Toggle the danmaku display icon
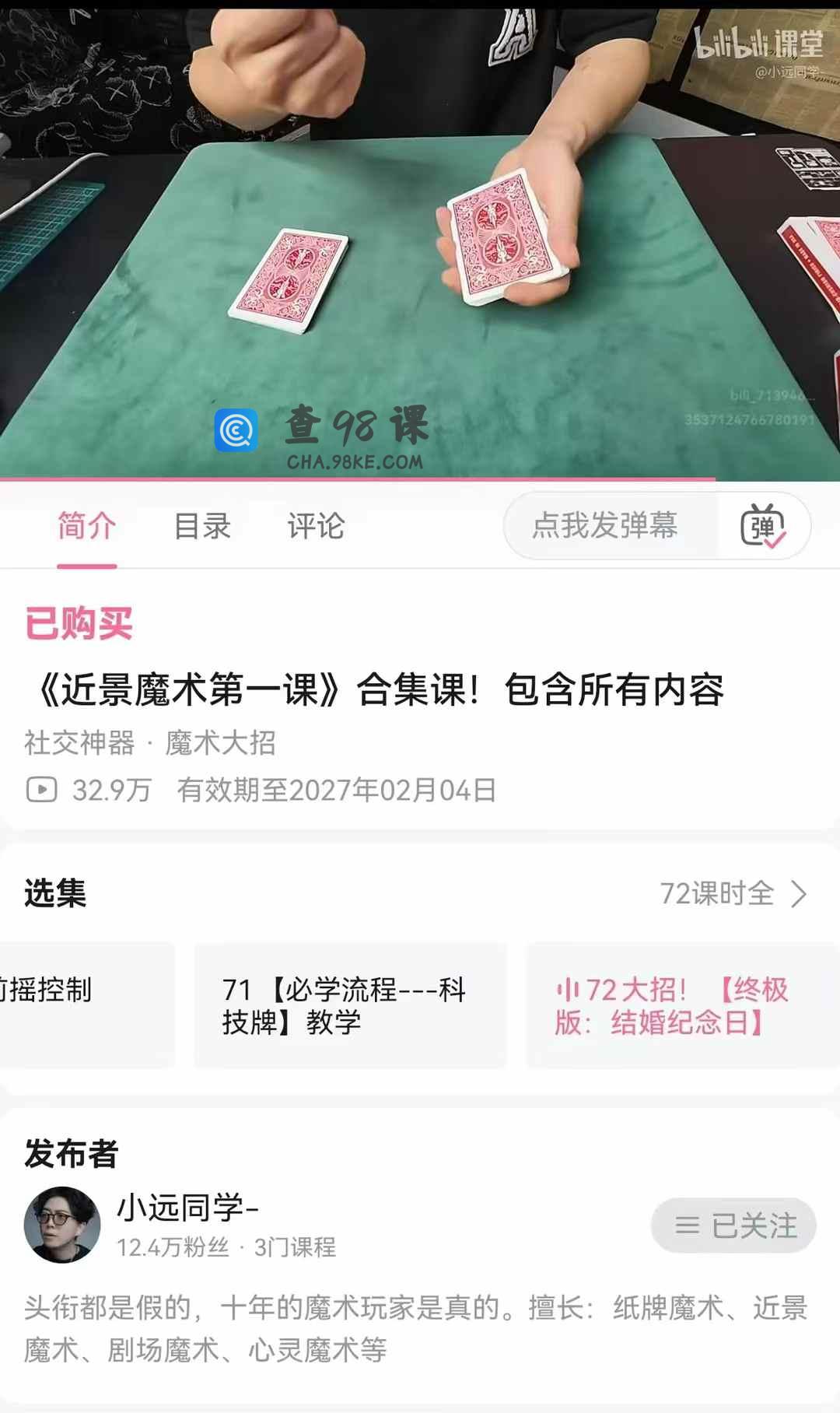The height and width of the screenshot is (1413, 840). point(763,526)
